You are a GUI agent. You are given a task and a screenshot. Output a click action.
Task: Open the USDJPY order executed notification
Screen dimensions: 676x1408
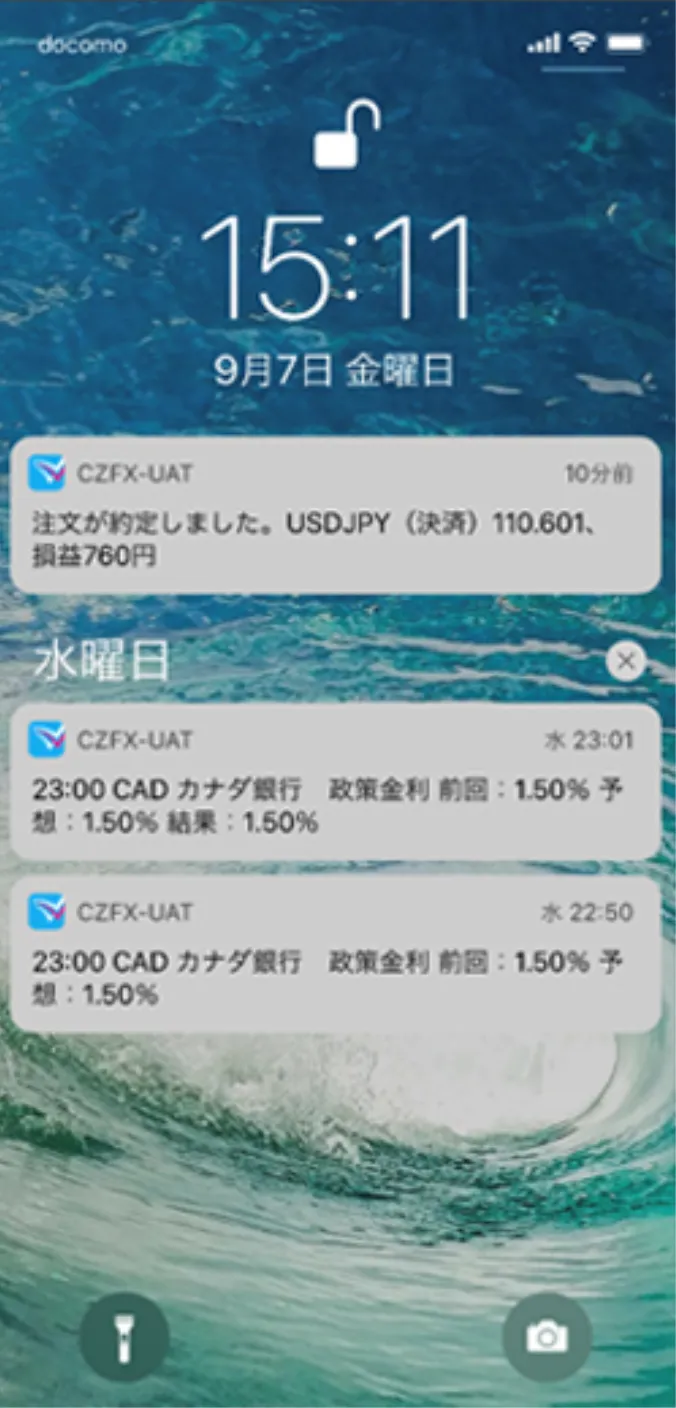click(335, 515)
